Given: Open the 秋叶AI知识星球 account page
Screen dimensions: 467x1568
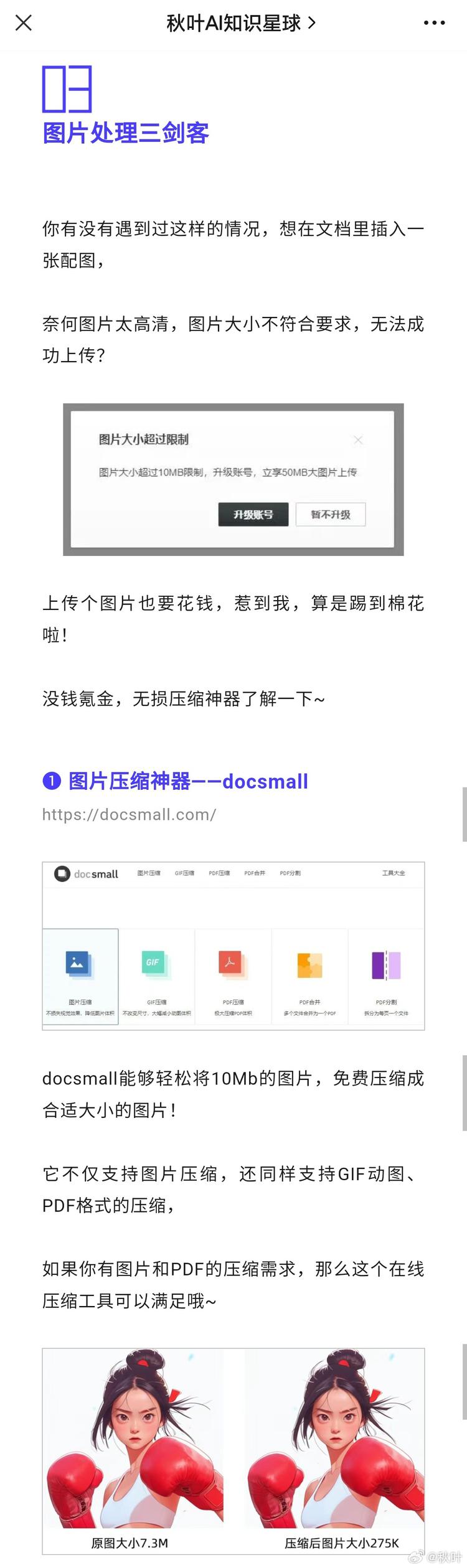Looking at the screenshot, I should (240, 24).
